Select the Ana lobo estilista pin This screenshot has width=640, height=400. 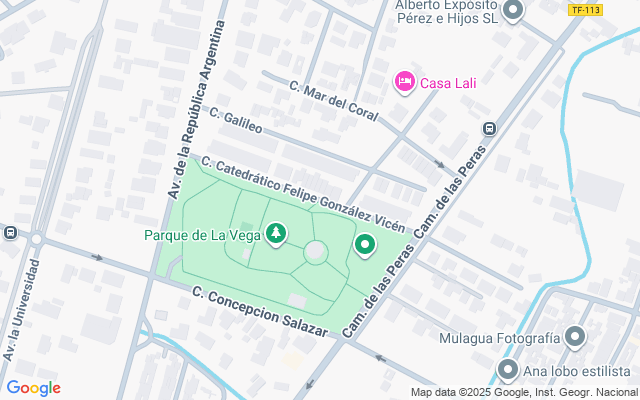pyautogui.click(x=508, y=371)
